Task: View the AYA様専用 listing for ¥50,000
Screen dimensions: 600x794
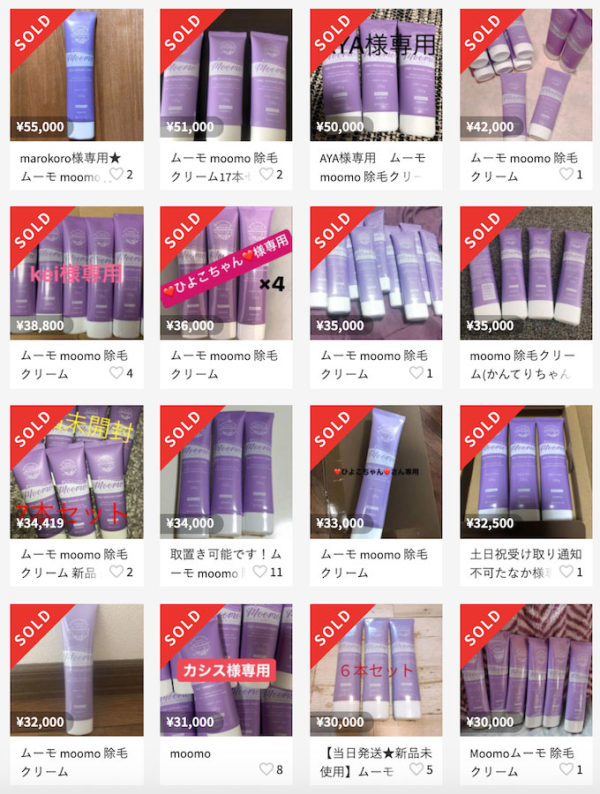Action: [376, 75]
